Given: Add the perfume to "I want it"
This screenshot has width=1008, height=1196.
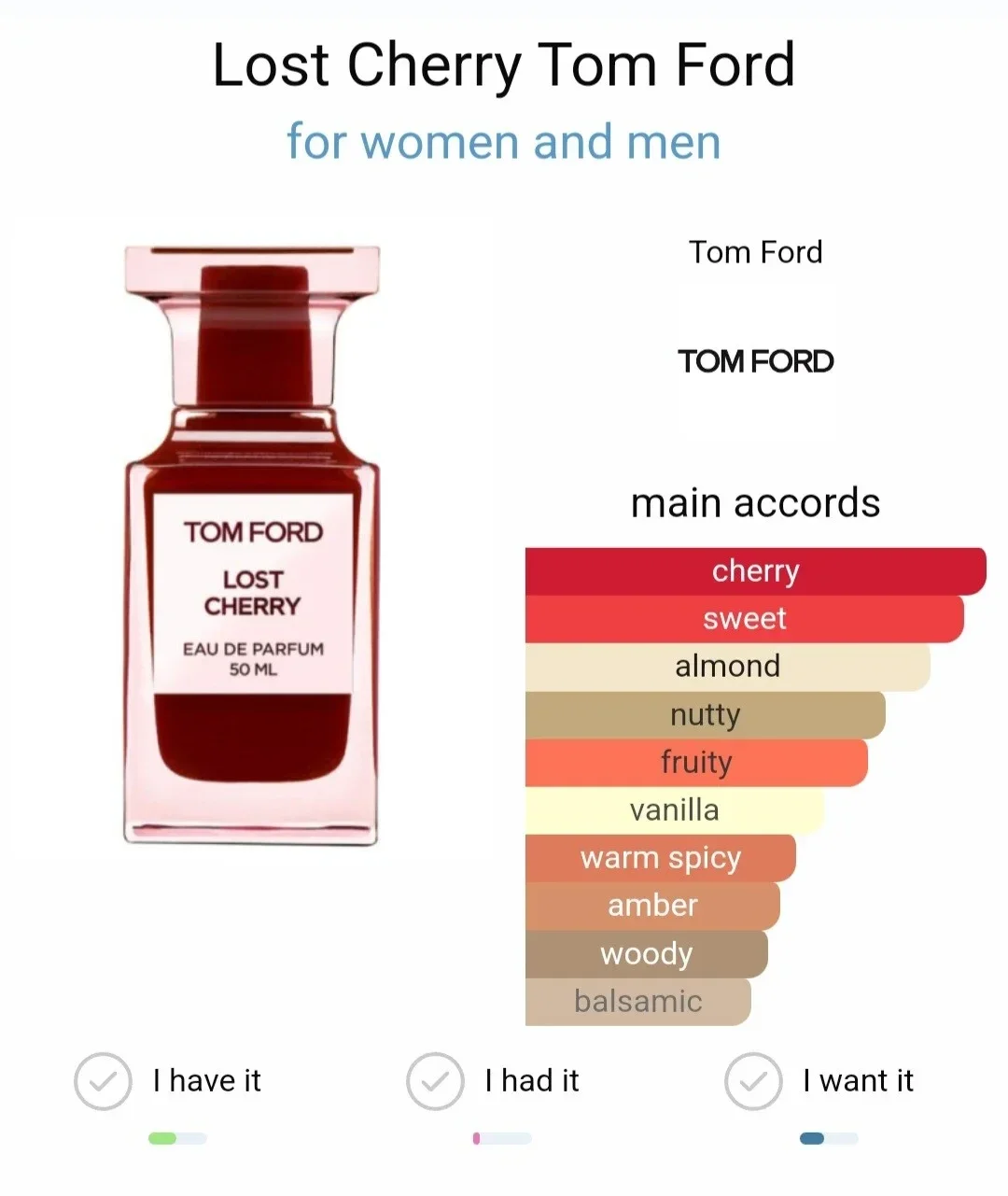Looking at the screenshot, I should click(753, 1081).
